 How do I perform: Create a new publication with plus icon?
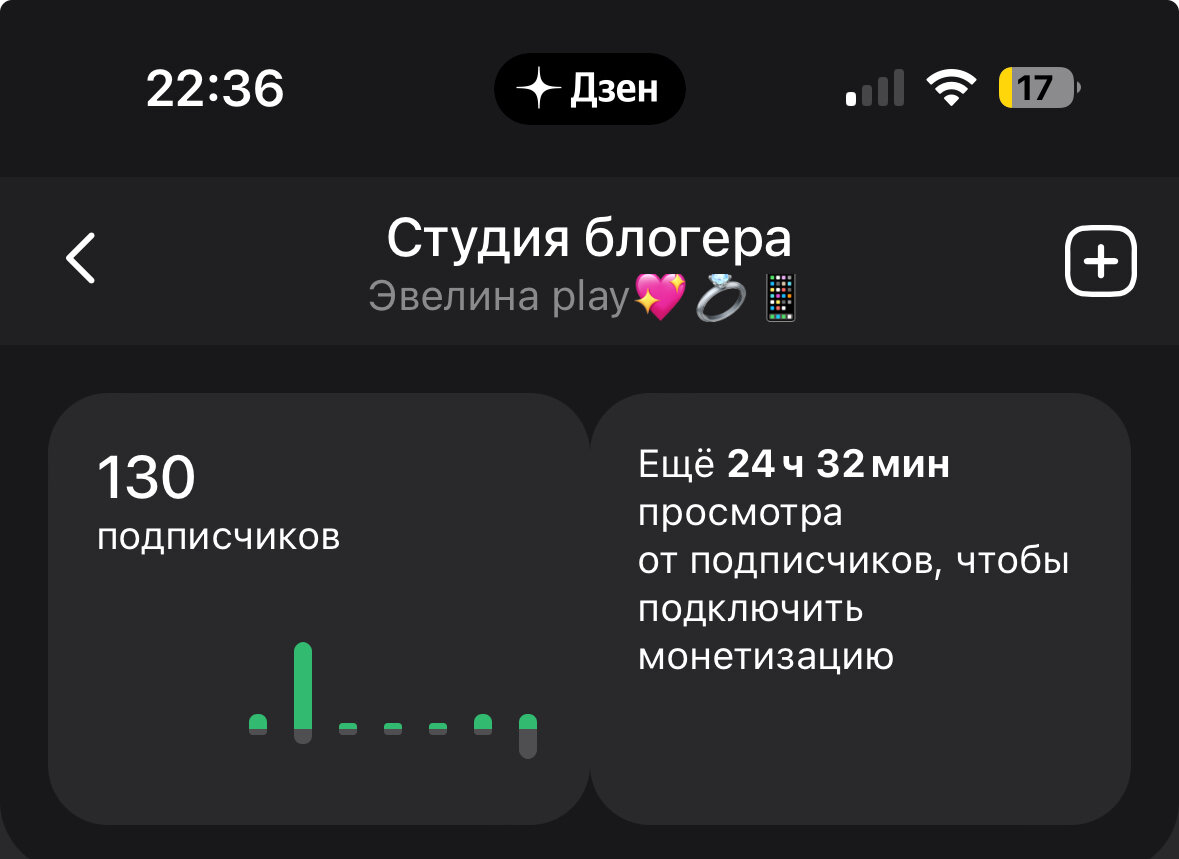[x=1100, y=262]
